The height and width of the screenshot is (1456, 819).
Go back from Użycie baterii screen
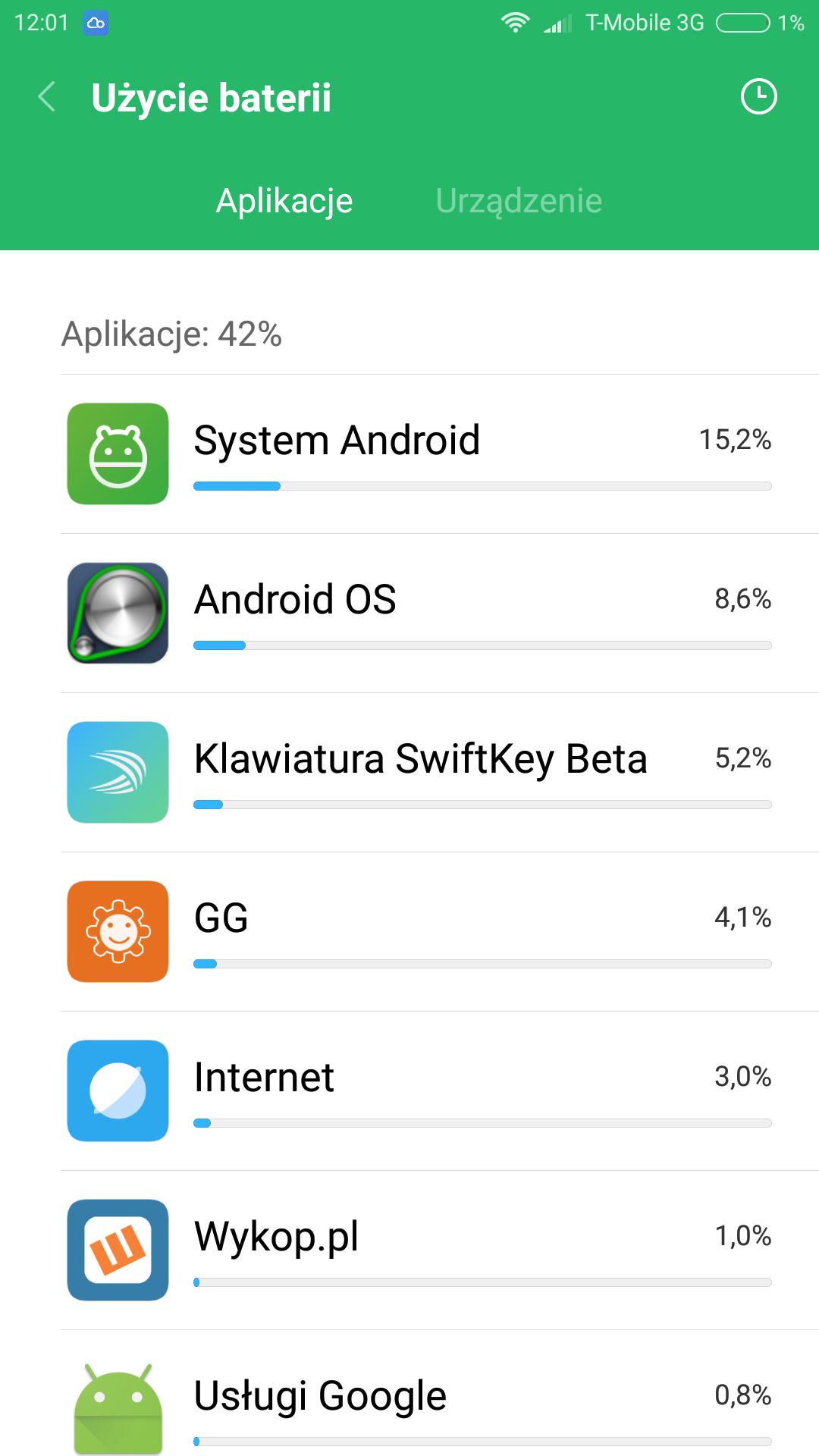(47, 97)
